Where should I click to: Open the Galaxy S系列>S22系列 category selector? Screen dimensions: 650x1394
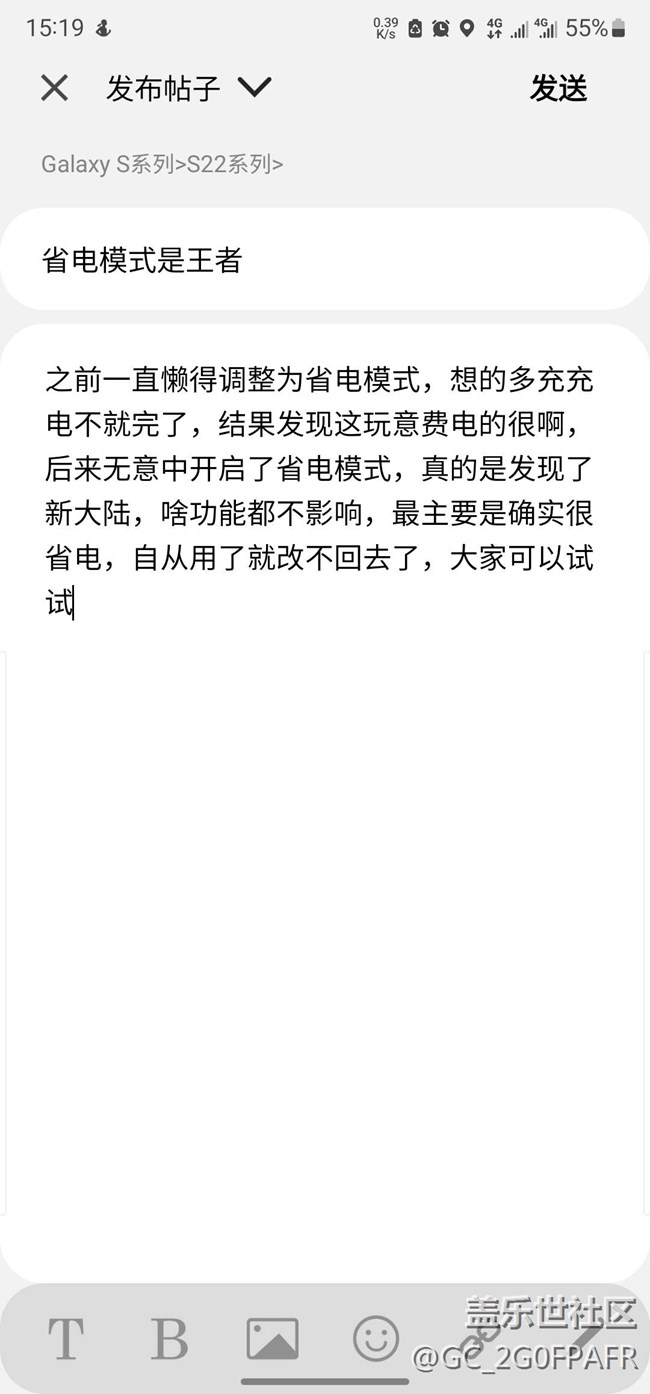coord(162,164)
